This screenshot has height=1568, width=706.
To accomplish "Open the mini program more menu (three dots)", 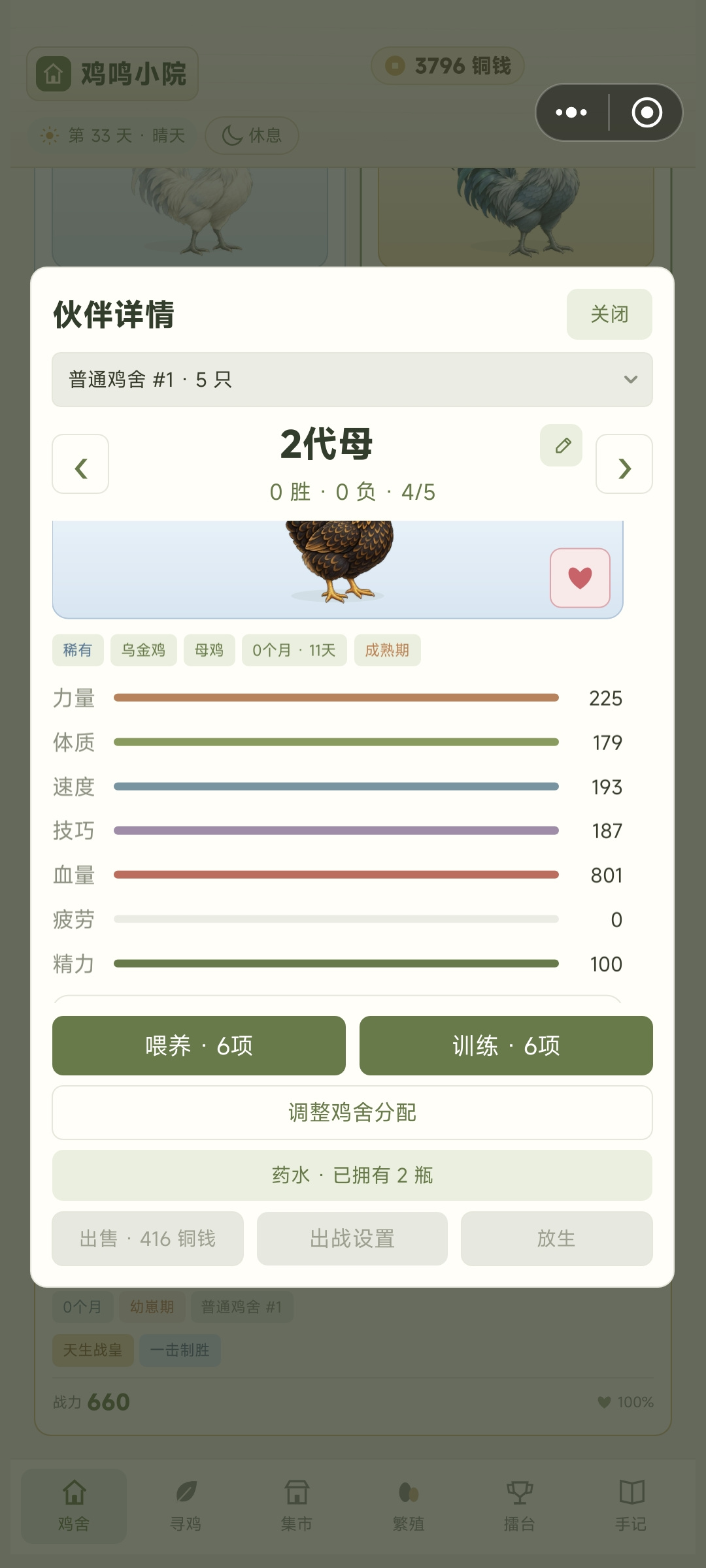I will coord(571,112).
